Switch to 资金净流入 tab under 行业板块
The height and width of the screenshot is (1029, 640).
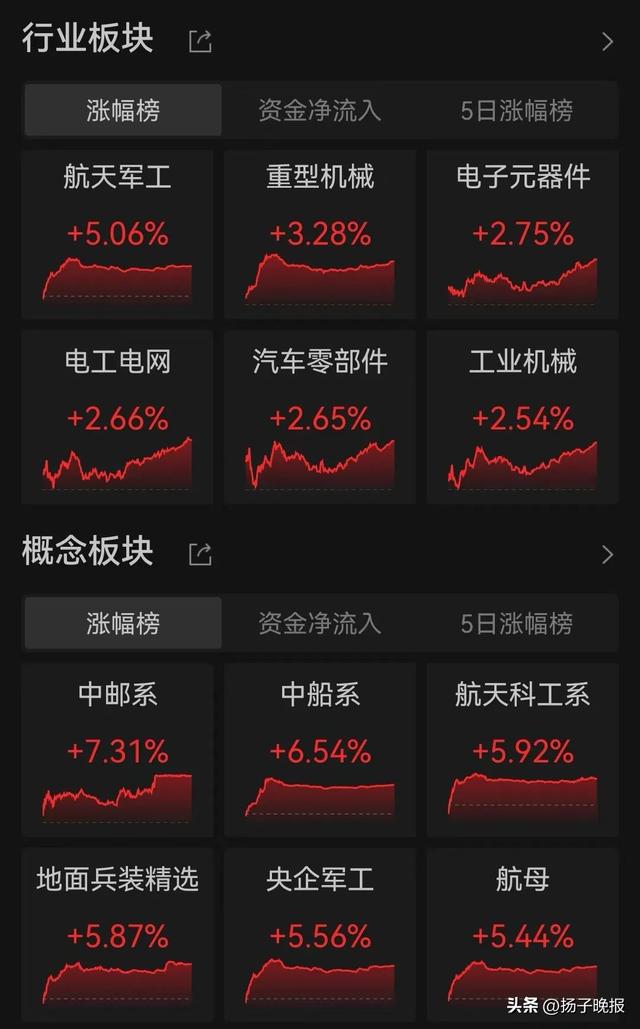tap(320, 110)
